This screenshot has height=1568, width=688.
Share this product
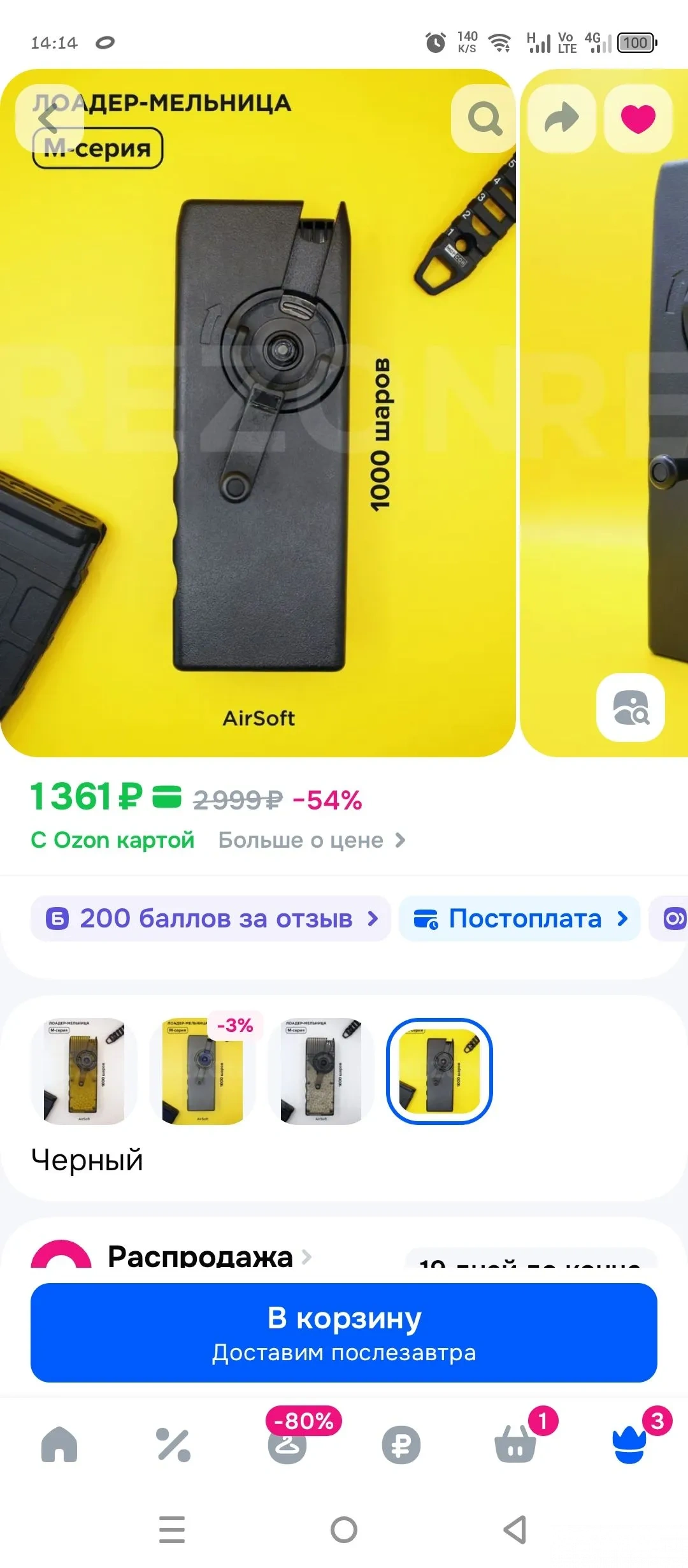pos(561,119)
